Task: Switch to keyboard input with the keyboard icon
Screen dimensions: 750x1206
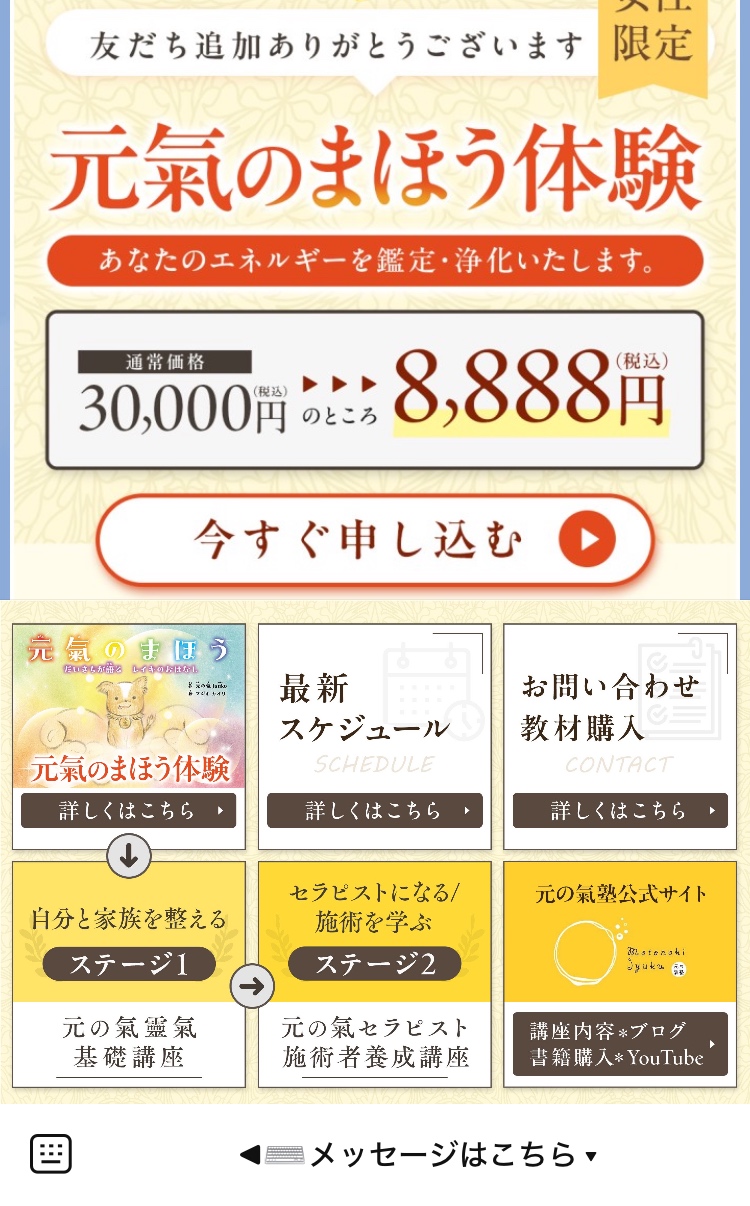Action: coord(51,1154)
